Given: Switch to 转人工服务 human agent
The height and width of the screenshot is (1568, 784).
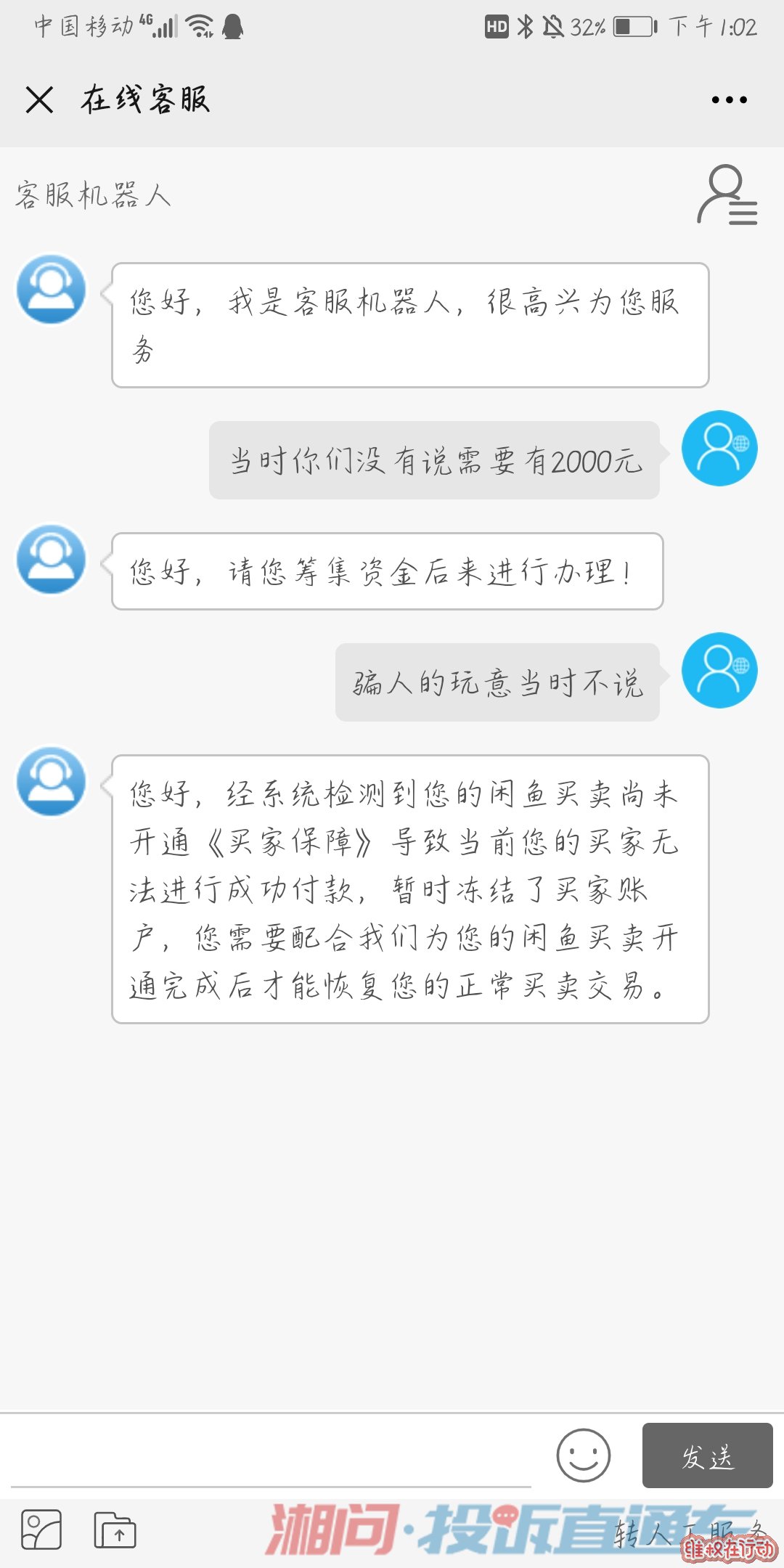Looking at the screenshot, I should coord(690,1532).
